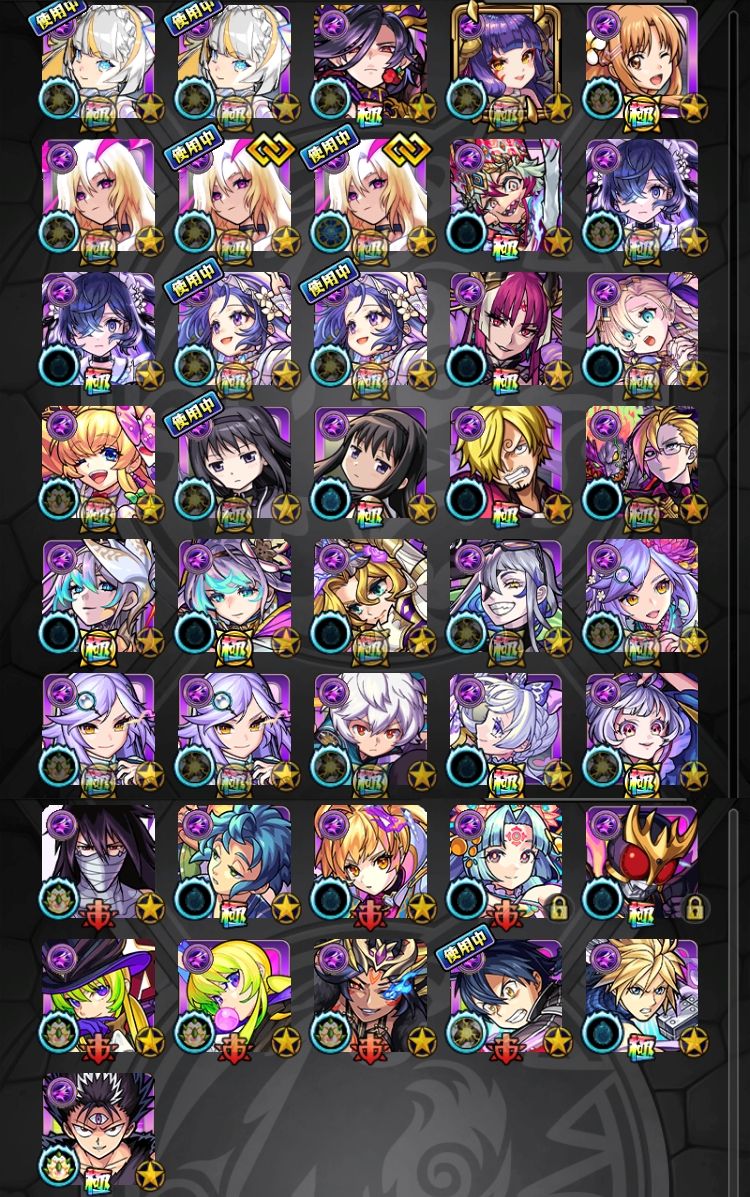This screenshot has height=1197, width=750.
Task: Select the gold-framed purple-haired horned girl
Action: pyautogui.click(x=505, y=62)
